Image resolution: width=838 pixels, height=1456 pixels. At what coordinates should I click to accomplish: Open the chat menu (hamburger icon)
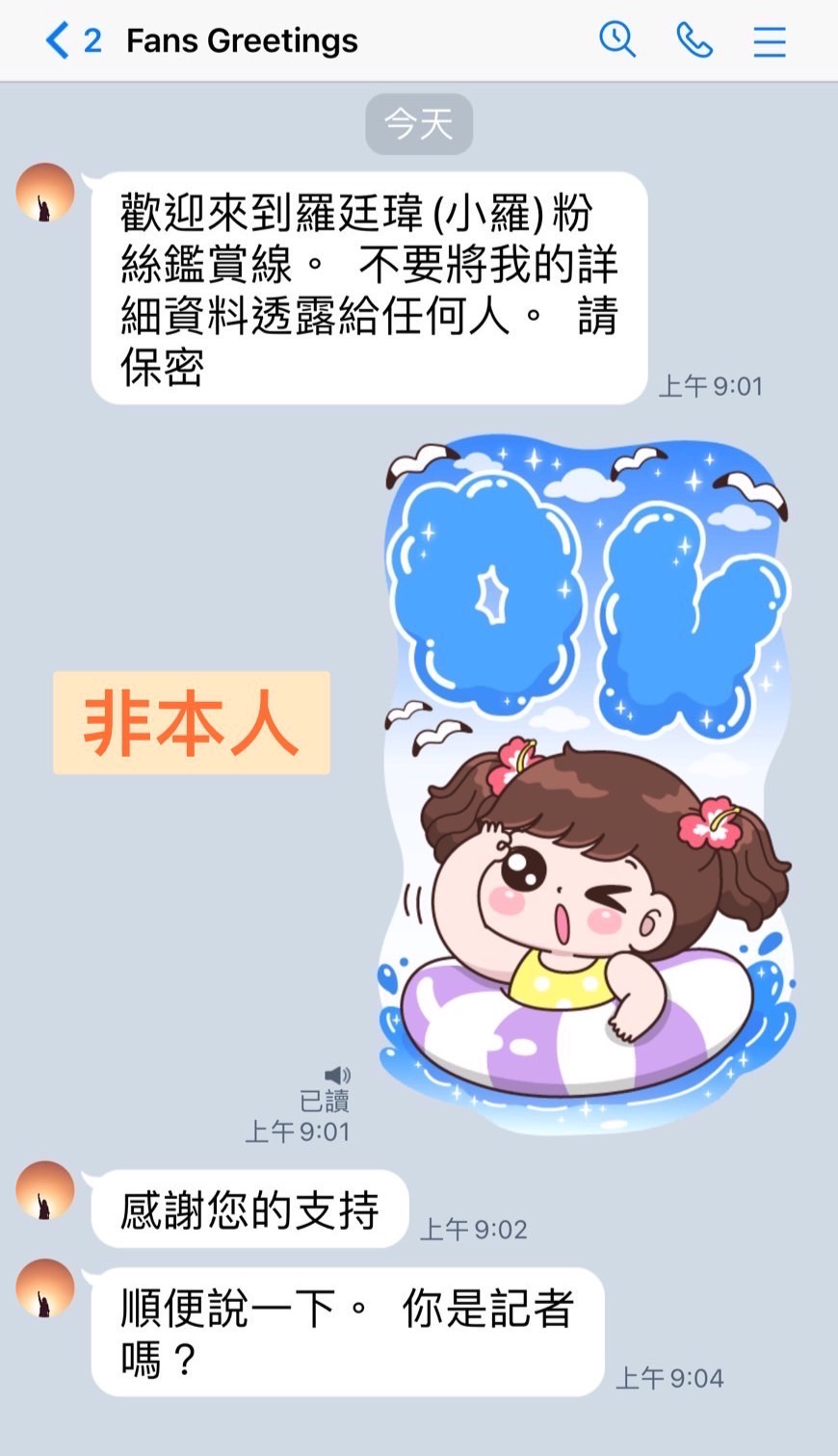769,41
